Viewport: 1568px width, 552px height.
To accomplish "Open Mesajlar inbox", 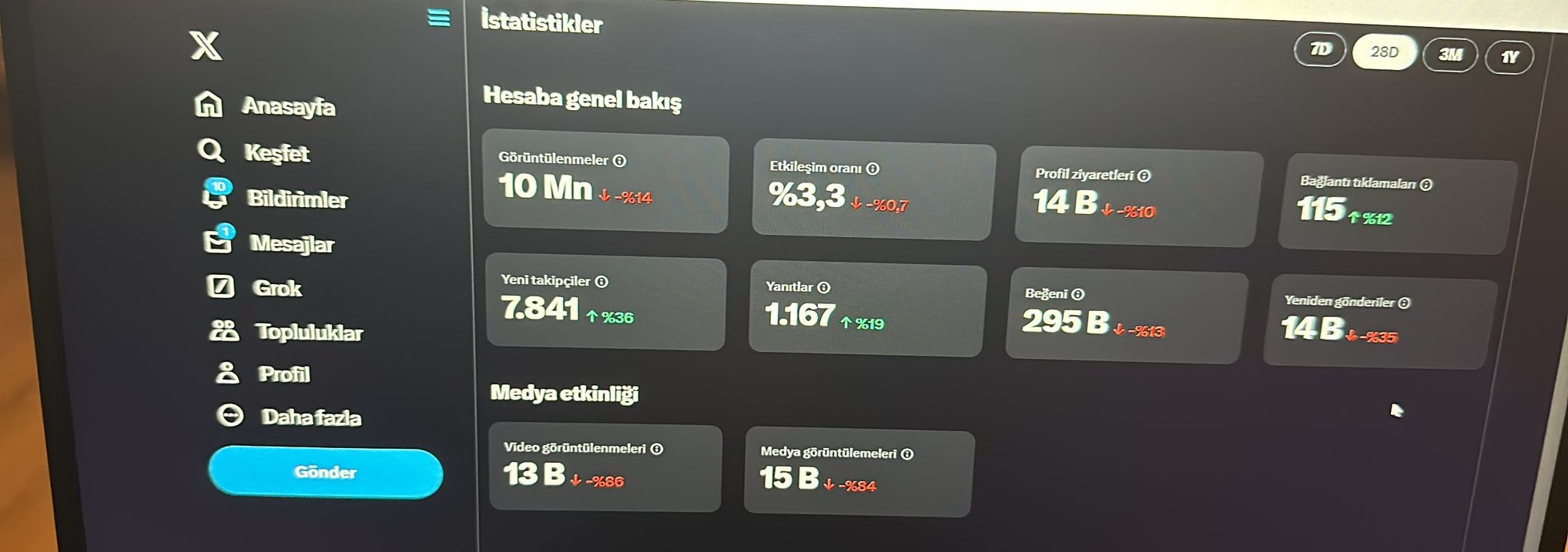I will pyautogui.click(x=269, y=241).
